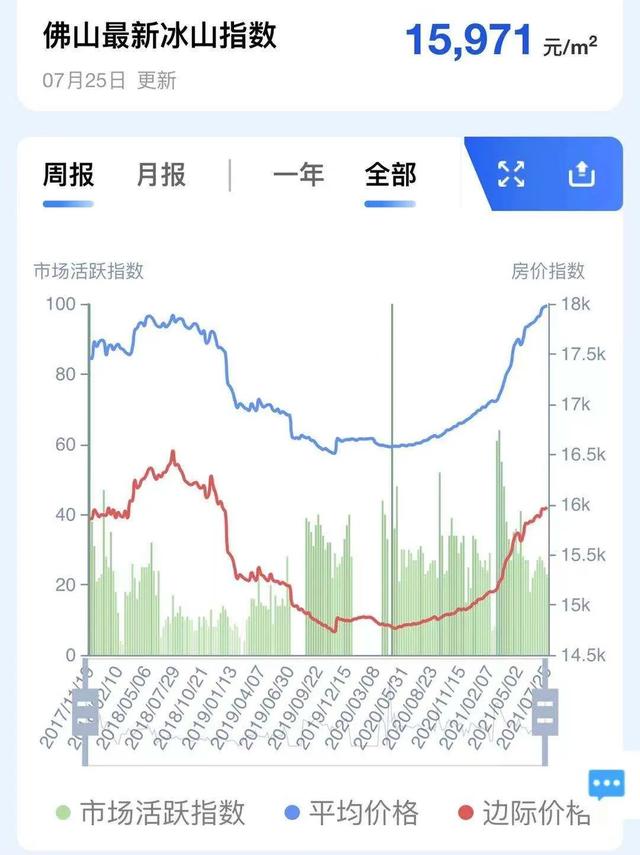Toggle the 边际价格 legend series
Image resolution: width=640 pixels, height=855 pixels.
pyautogui.click(x=524, y=812)
